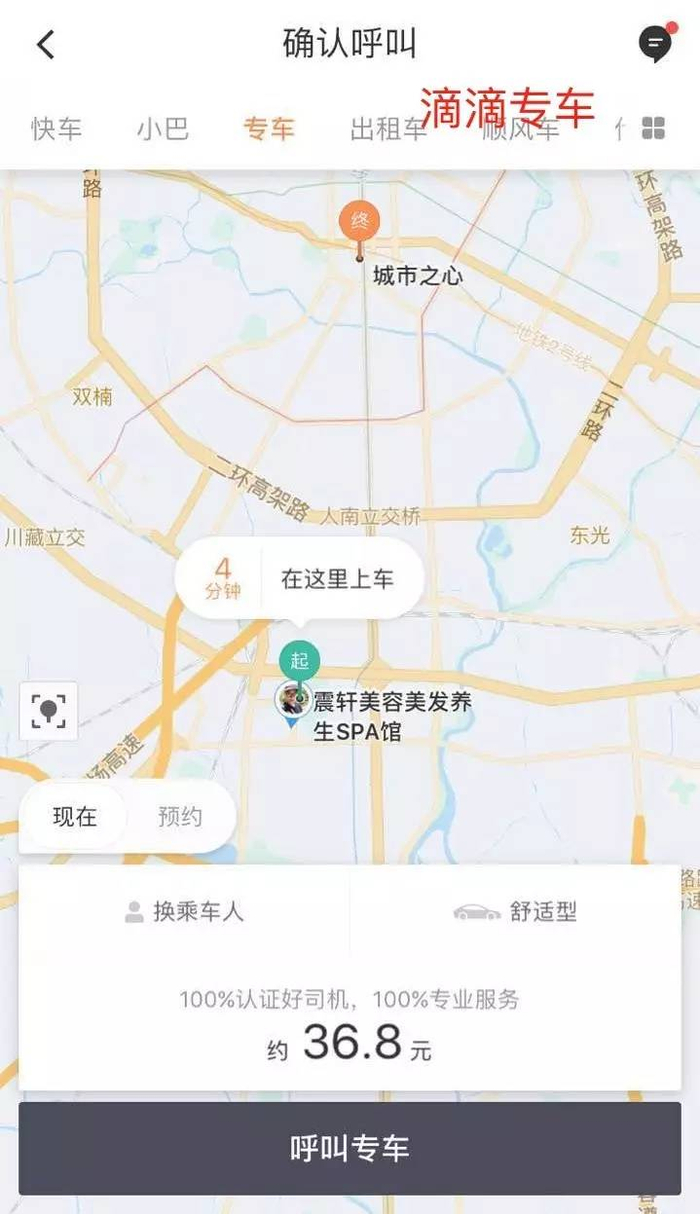
Task: Open the all services grid icon
Action: pos(653,128)
